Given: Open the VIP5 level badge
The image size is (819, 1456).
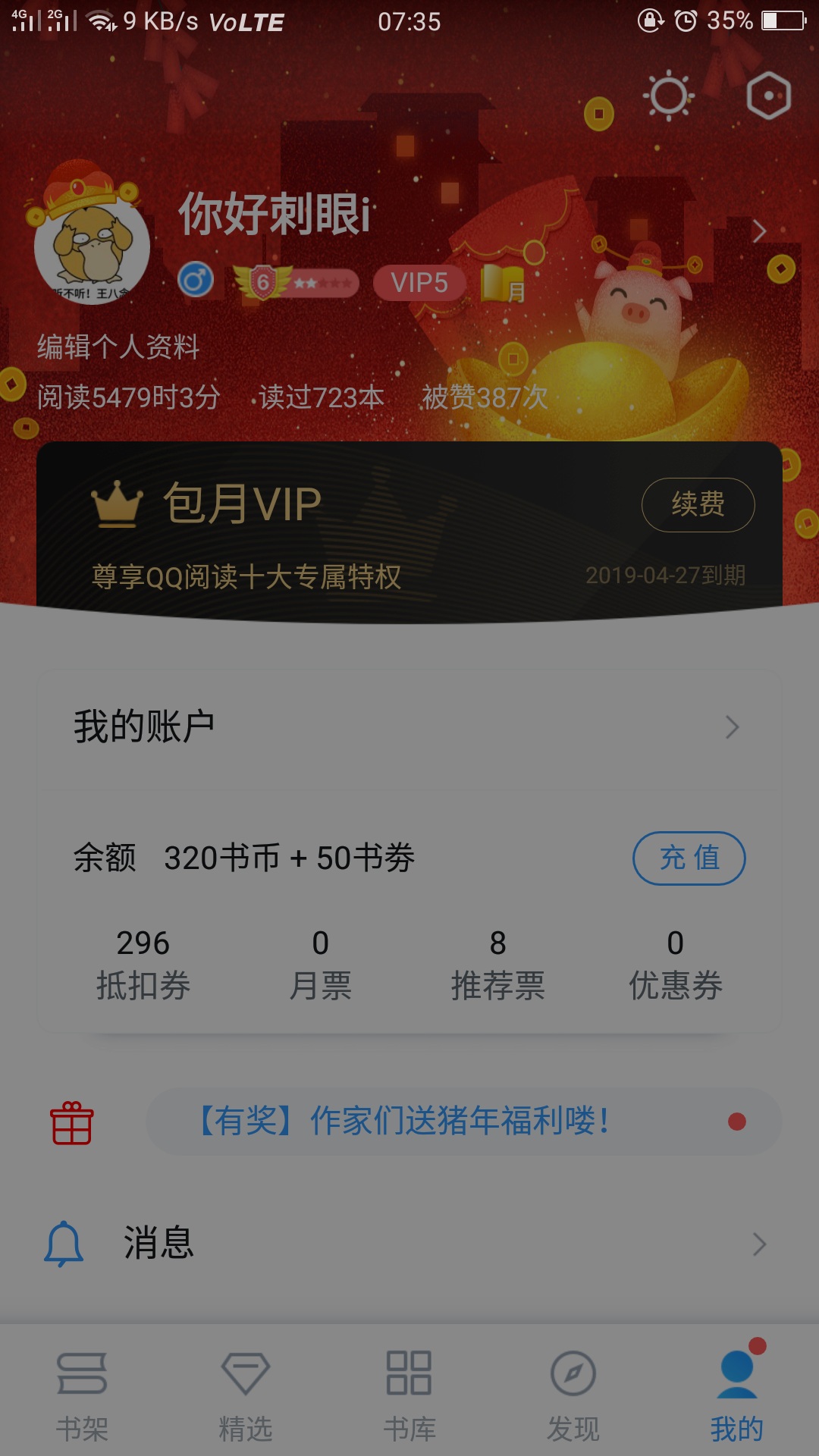Looking at the screenshot, I should pos(419,283).
